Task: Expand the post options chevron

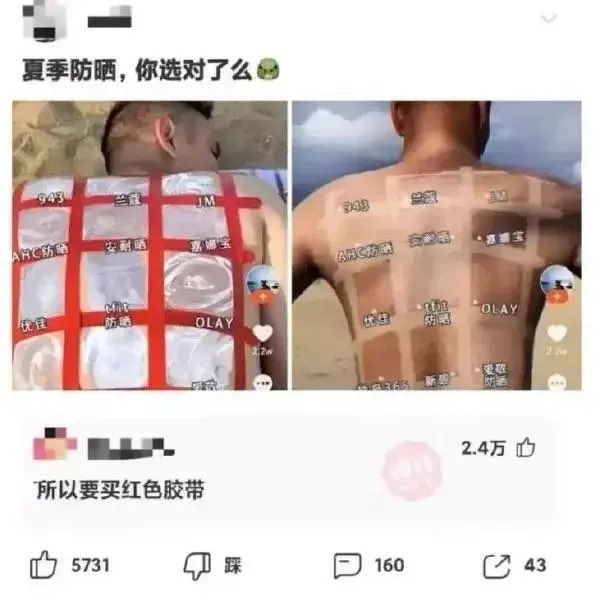Action: 548,19
